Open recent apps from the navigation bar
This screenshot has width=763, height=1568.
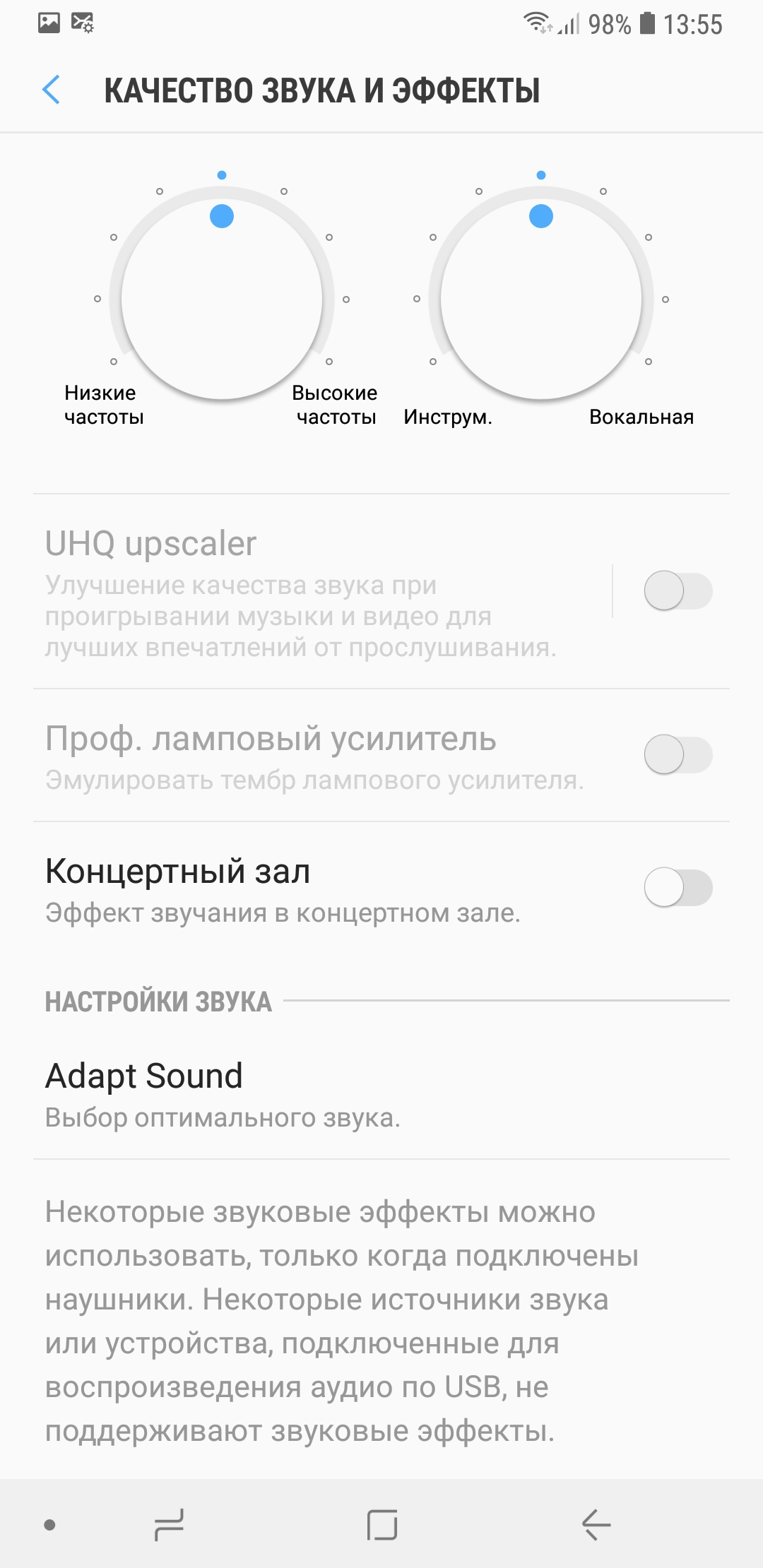[x=170, y=1524]
